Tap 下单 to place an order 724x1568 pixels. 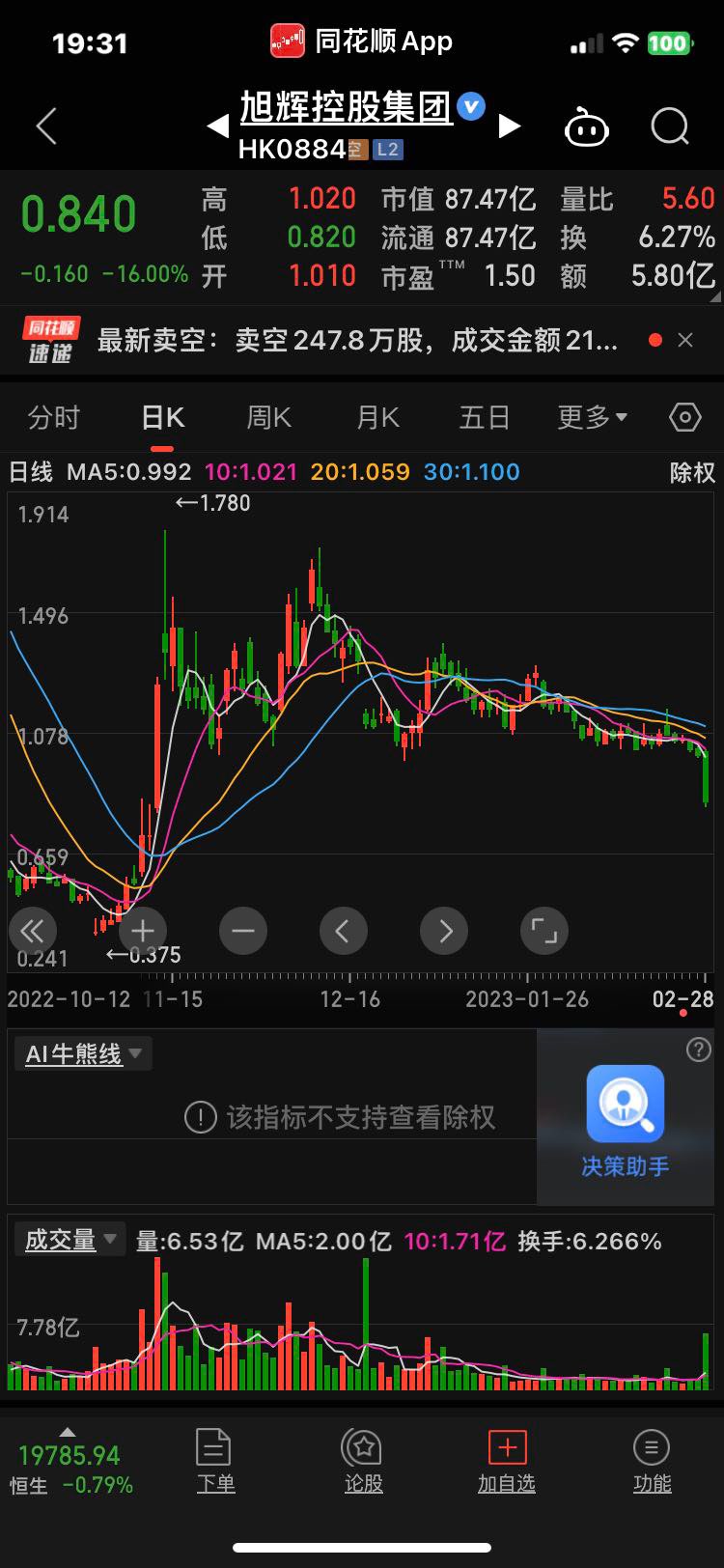214,1462
